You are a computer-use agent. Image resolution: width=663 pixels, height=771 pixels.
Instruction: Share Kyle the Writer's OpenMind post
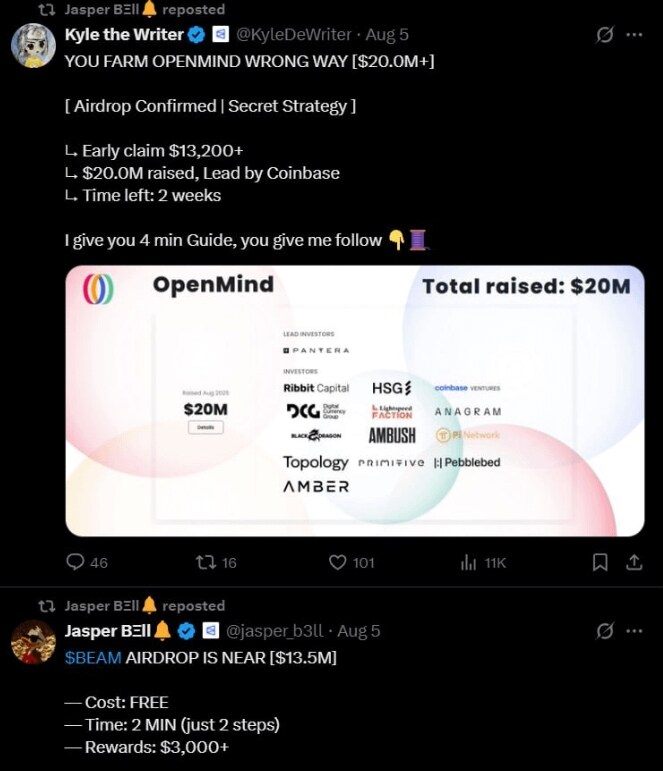click(x=634, y=563)
